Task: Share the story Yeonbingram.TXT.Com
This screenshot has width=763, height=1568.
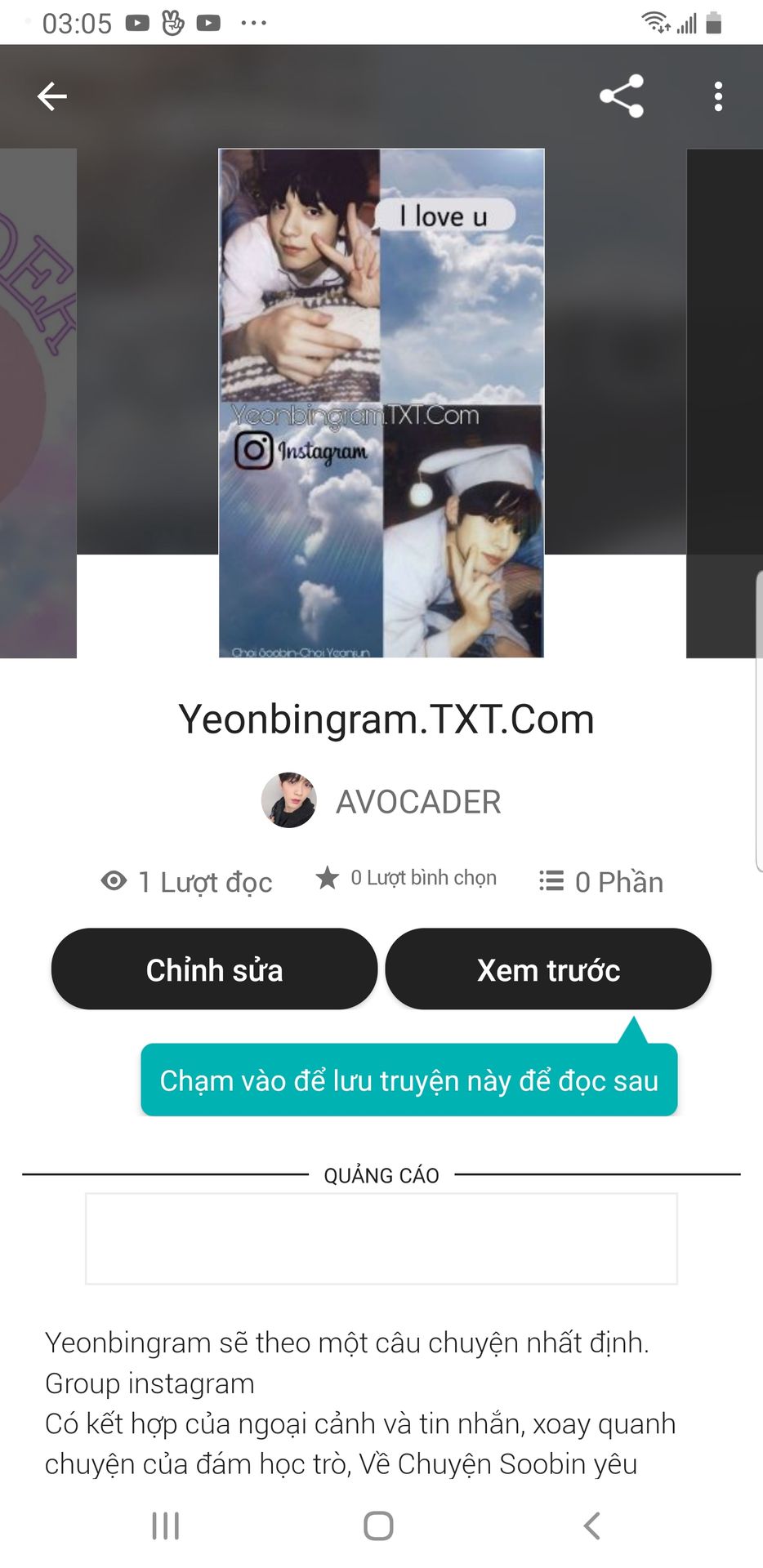Action: (622, 96)
